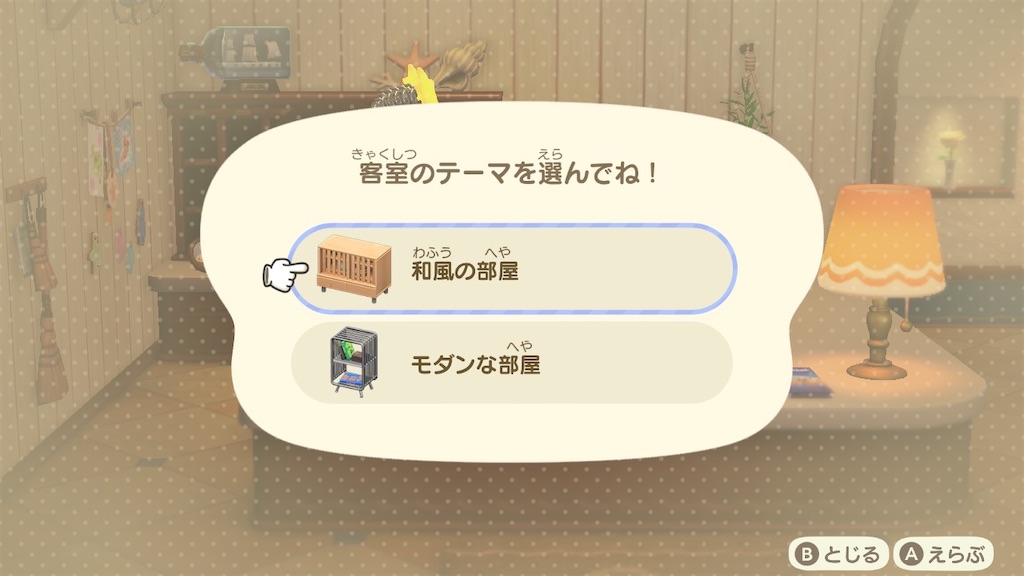Choose the モダンな部屋 theme option
Image resolution: width=1024 pixels, height=576 pixels.
(512, 362)
